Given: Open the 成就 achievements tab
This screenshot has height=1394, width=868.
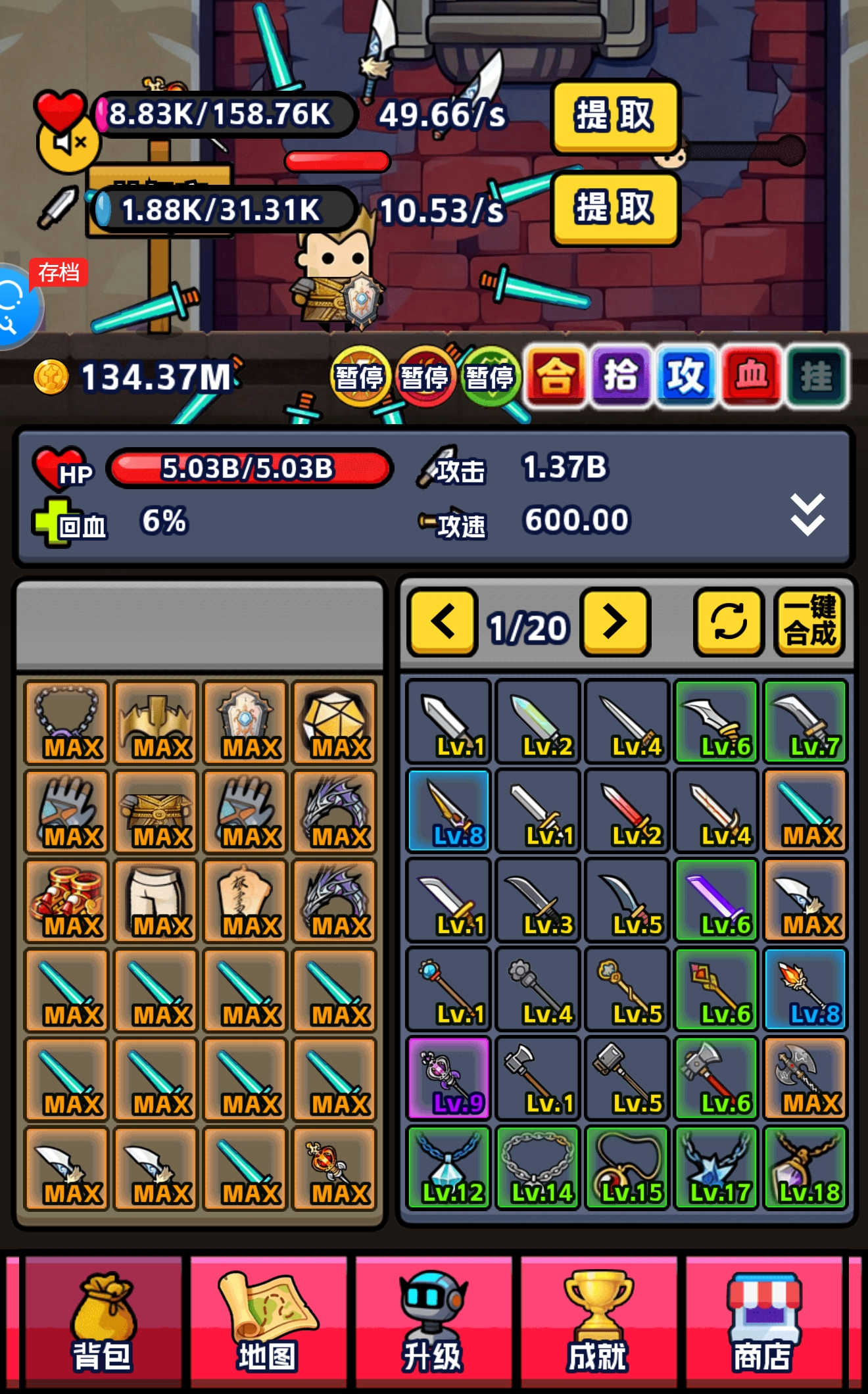Looking at the screenshot, I should pos(598,1324).
